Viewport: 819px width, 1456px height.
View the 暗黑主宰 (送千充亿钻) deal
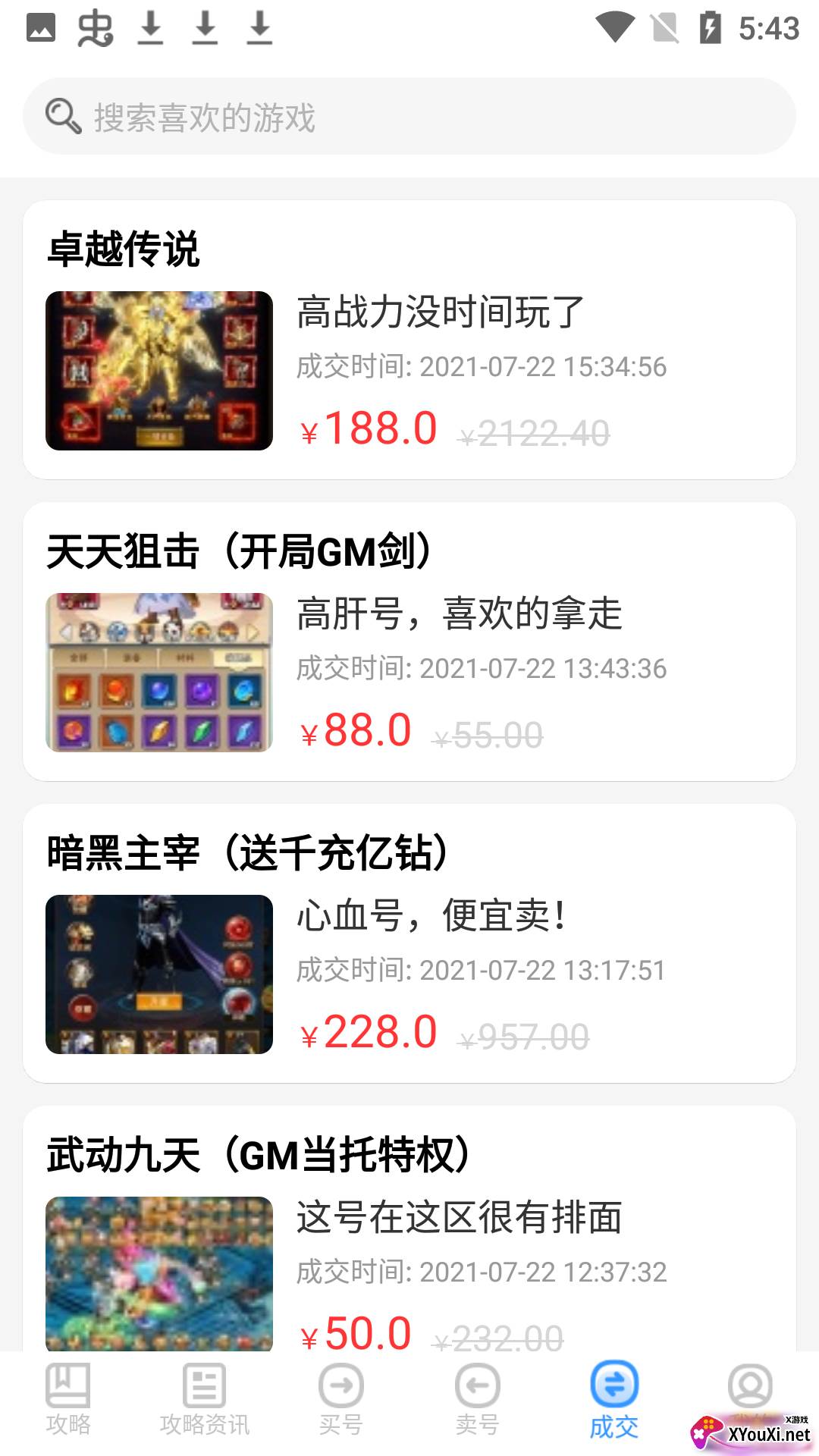pos(409,943)
